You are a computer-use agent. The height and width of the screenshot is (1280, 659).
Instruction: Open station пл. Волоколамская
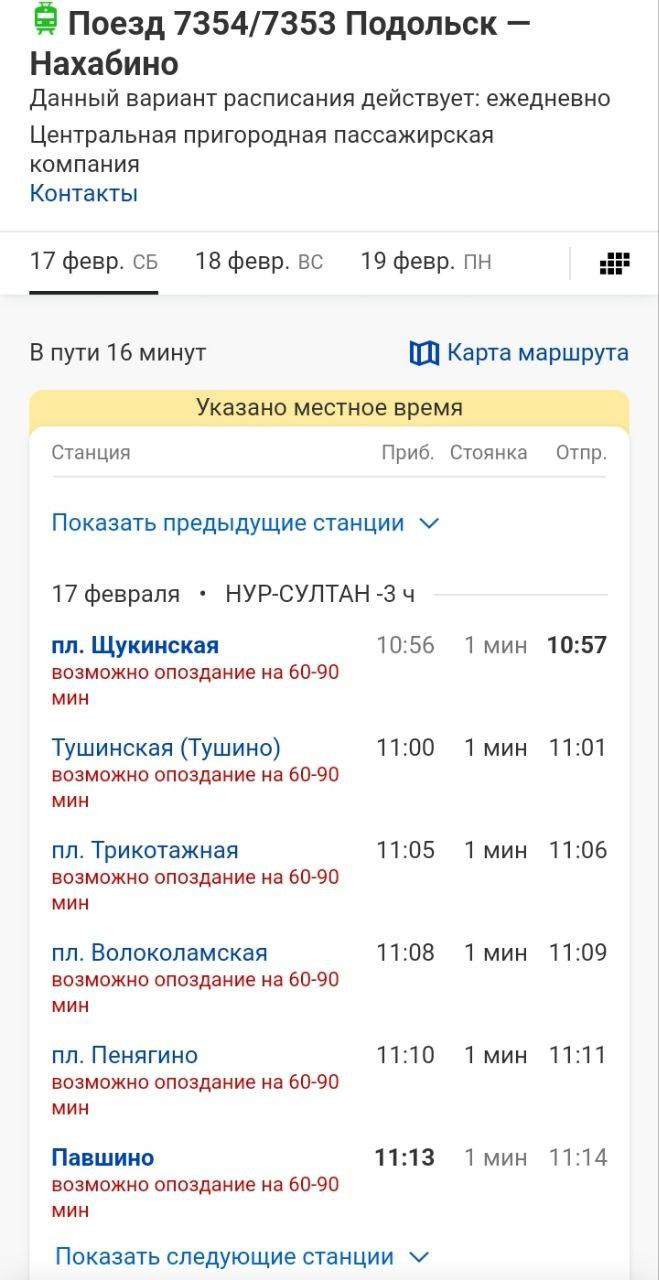click(x=159, y=952)
